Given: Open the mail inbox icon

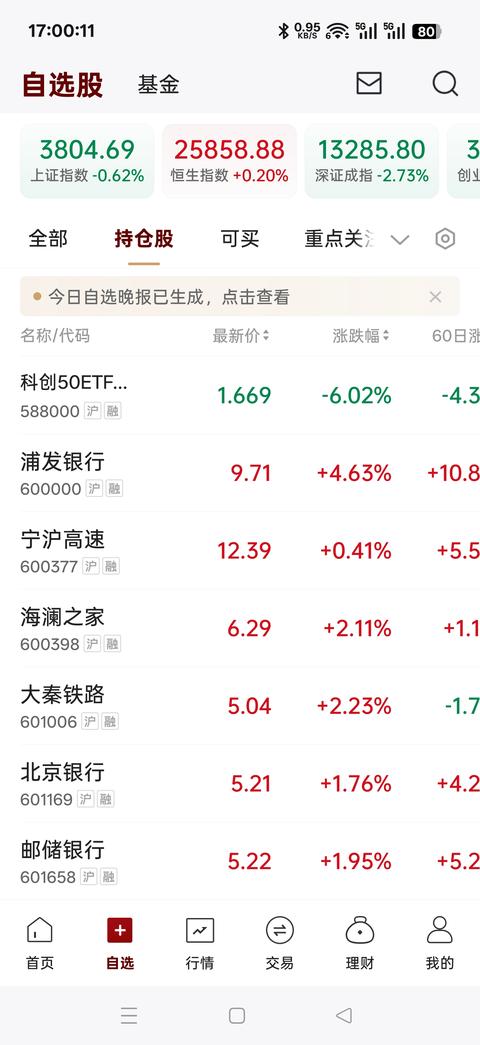Looking at the screenshot, I should coord(369,84).
